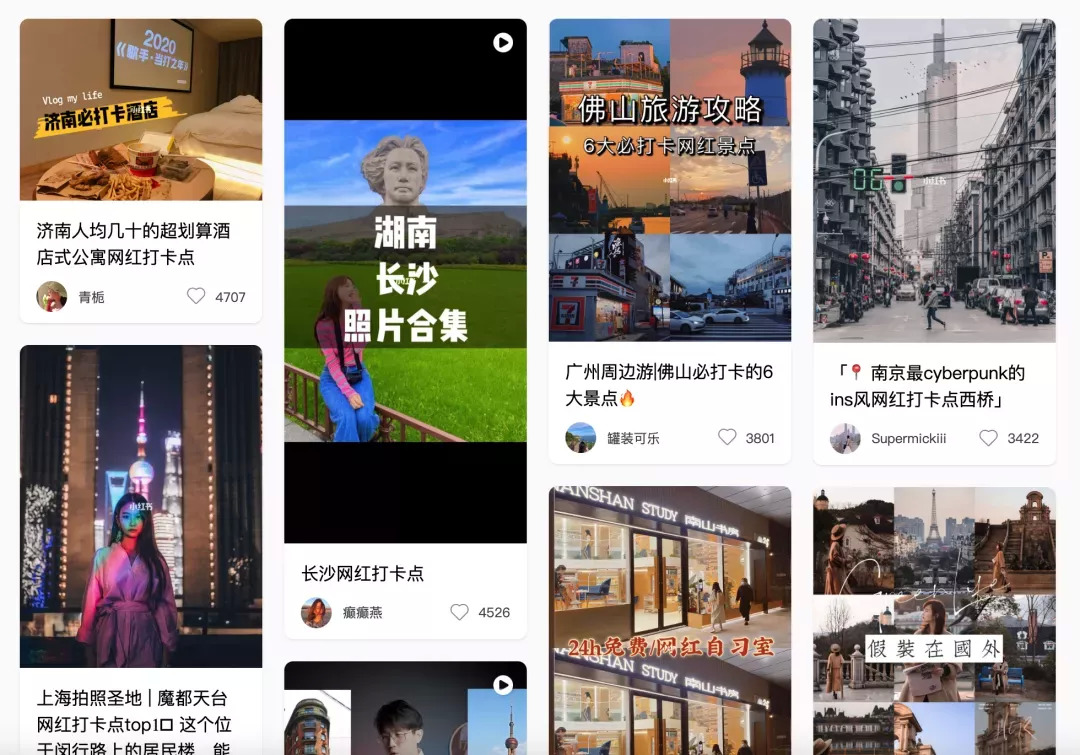Like the 长沙网红打卡点 post

coord(459,612)
